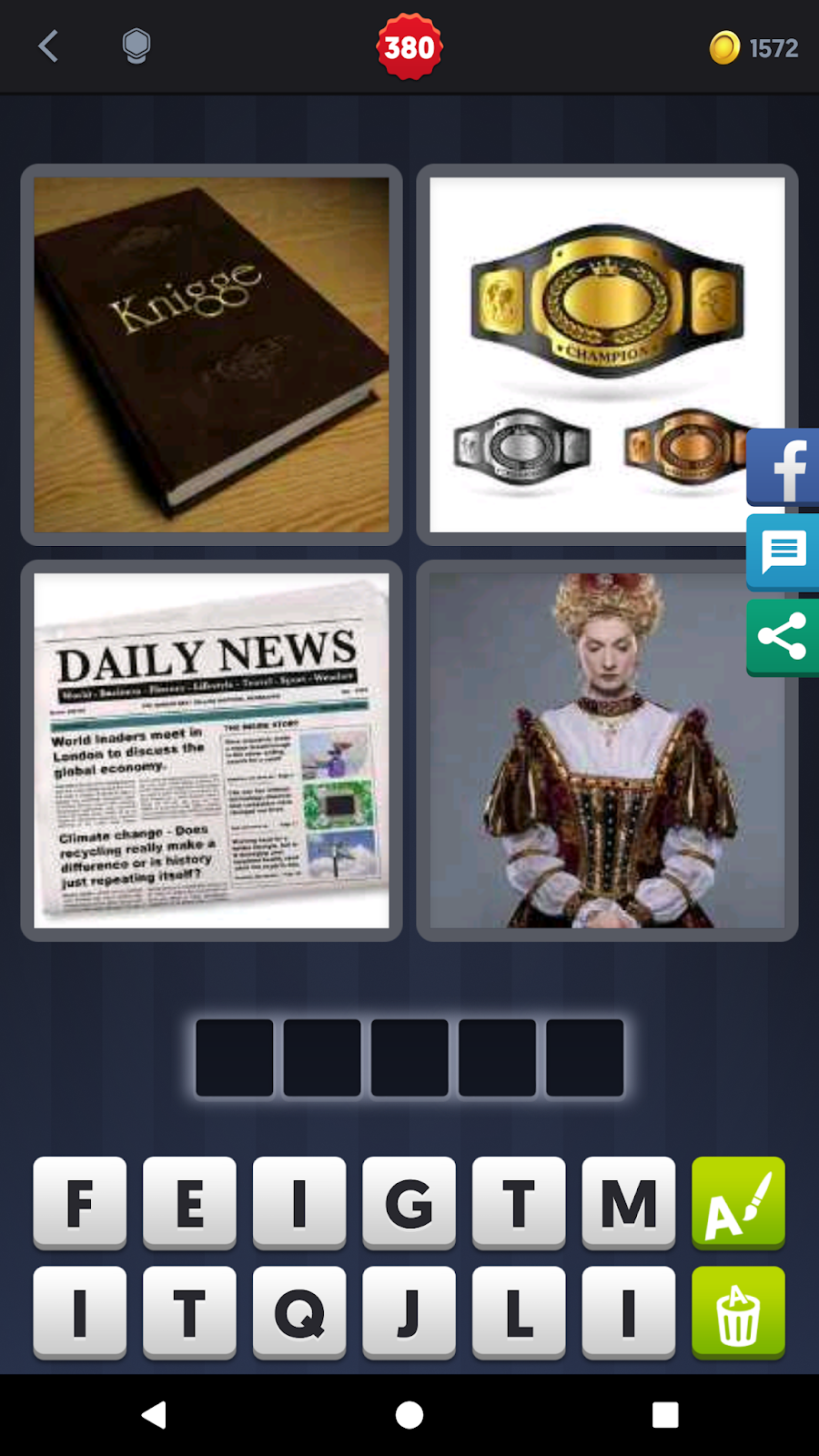Screen dimensions: 819x1456
Task: Use the remove-letters trash hint
Action: pyautogui.click(x=738, y=1312)
